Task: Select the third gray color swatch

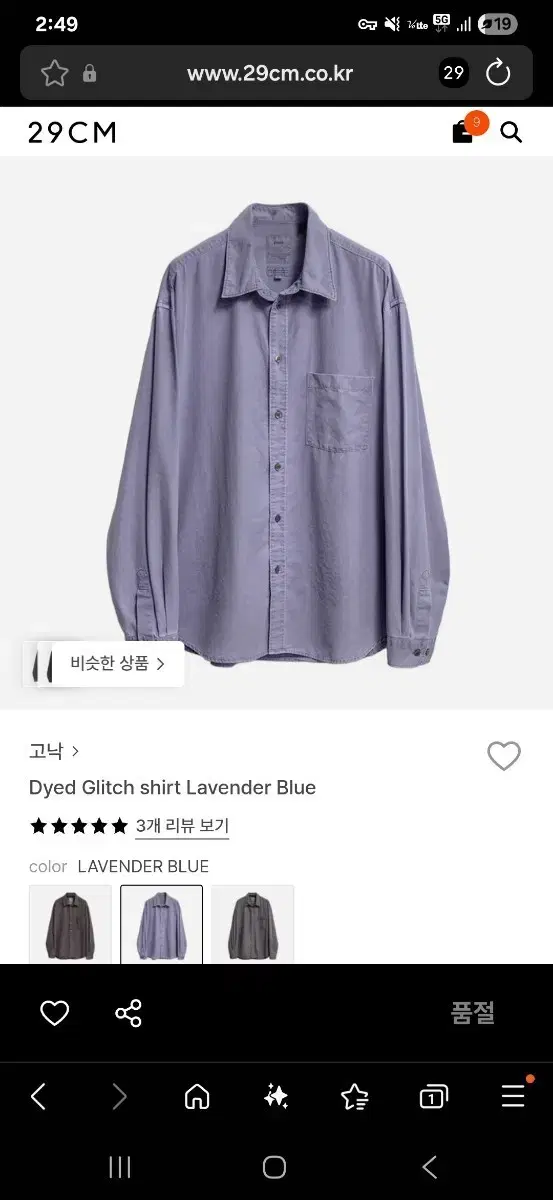Action: click(252, 924)
